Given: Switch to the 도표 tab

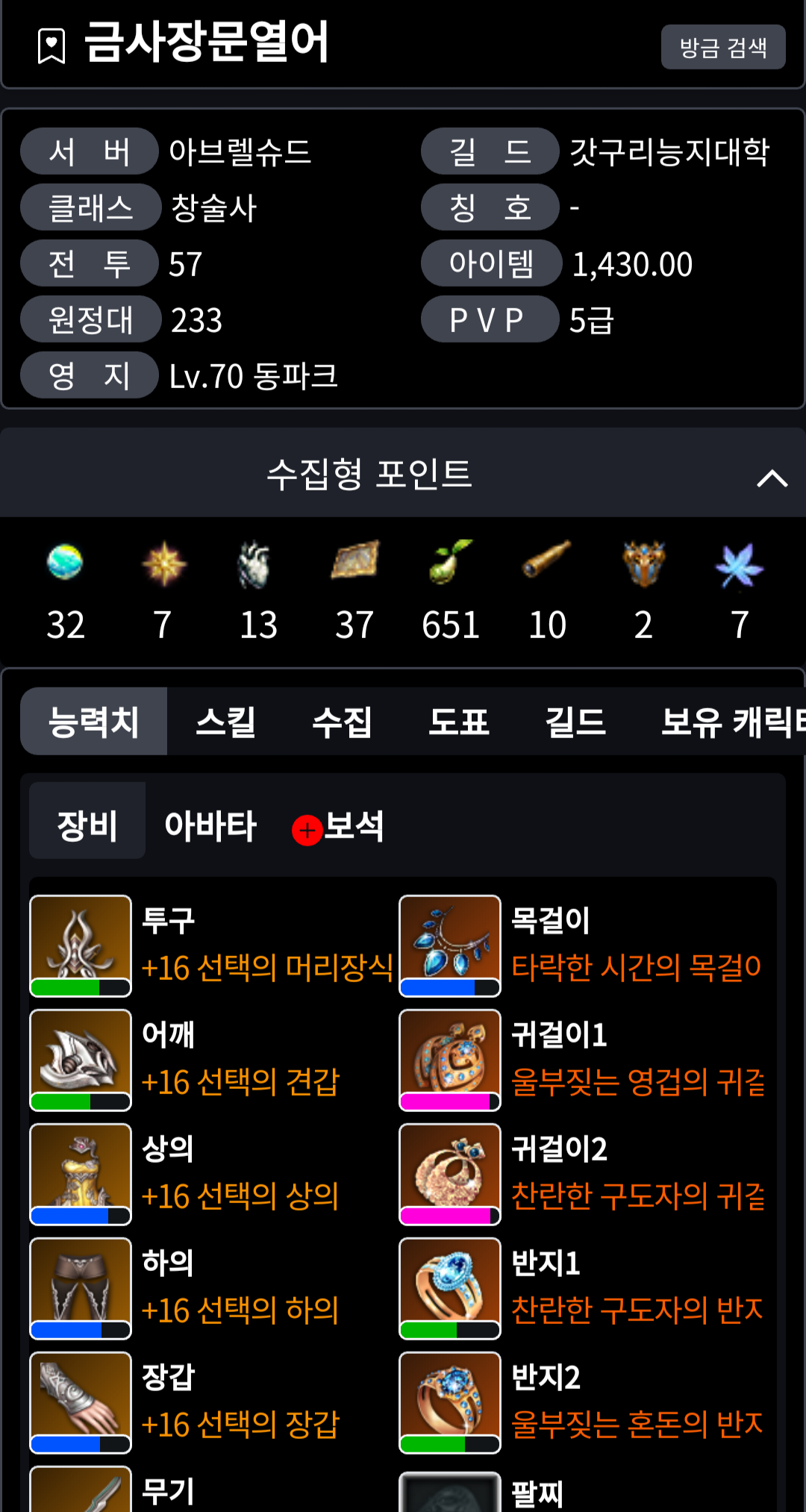Looking at the screenshot, I should pyautogui.click(x=458, y=722).
